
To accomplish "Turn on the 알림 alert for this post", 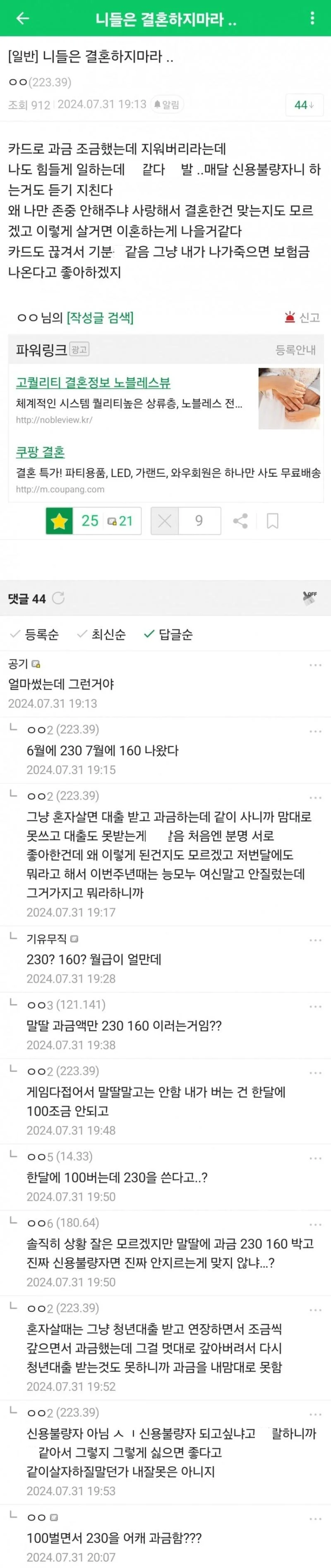I will click(167, 105).
